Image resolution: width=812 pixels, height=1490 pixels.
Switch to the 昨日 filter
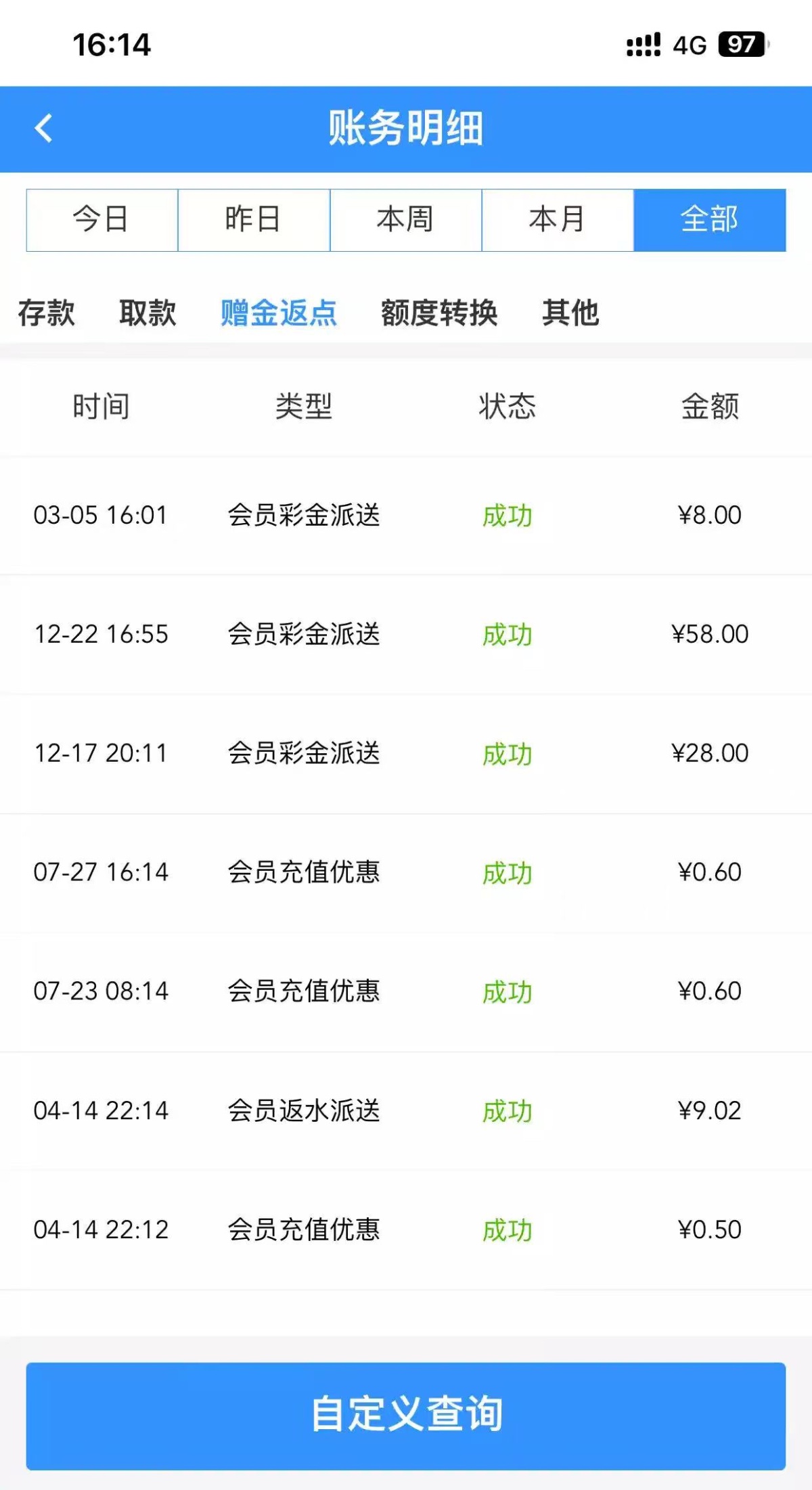click(254, 220)
